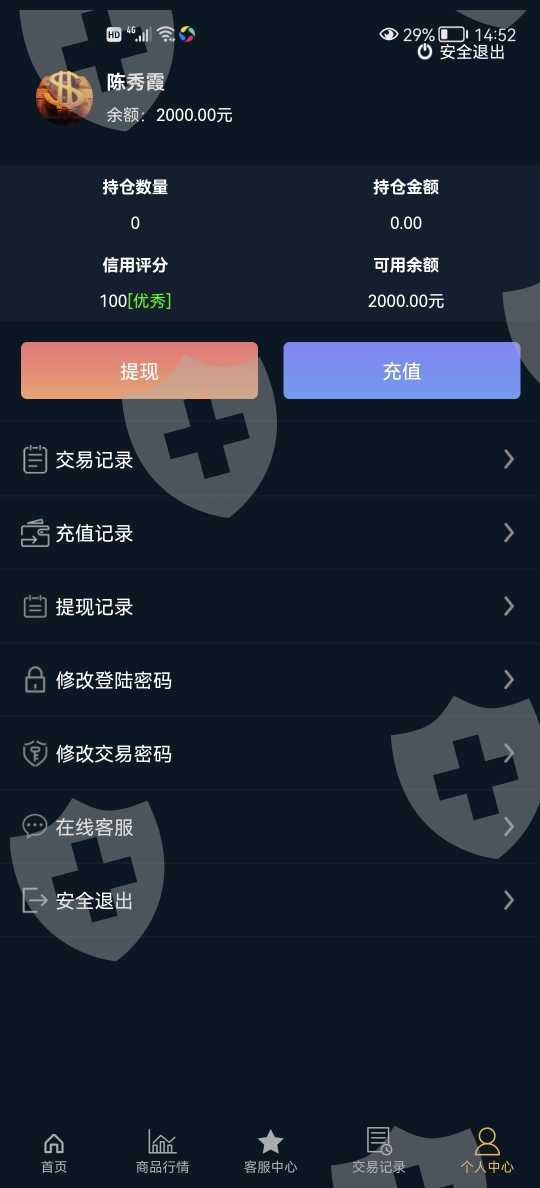Tap the profile avatar of 陈秀霞
Screen dimensions: 540x1188
pyautogui.click(x=64, y=95)
